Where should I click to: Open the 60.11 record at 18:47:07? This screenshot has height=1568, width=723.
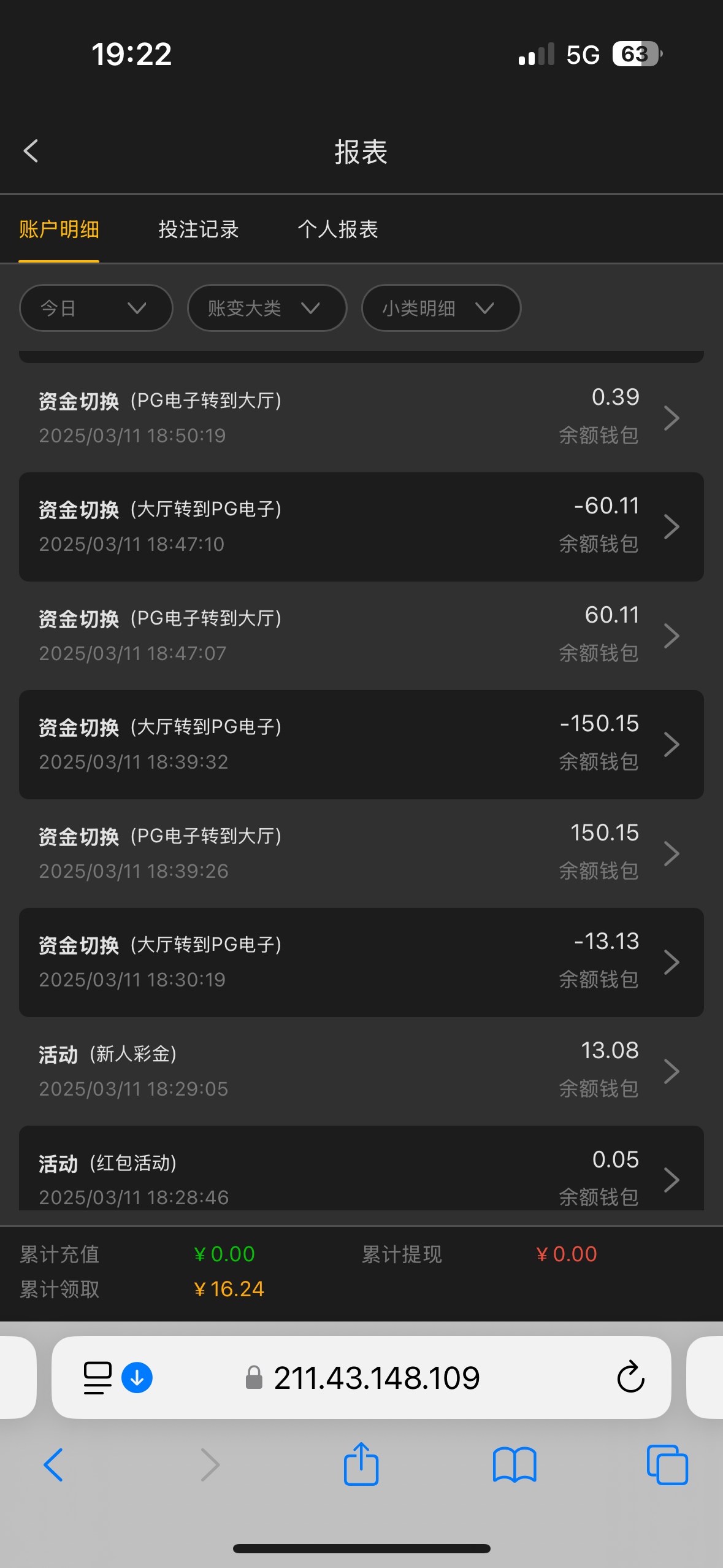point(361,636)
